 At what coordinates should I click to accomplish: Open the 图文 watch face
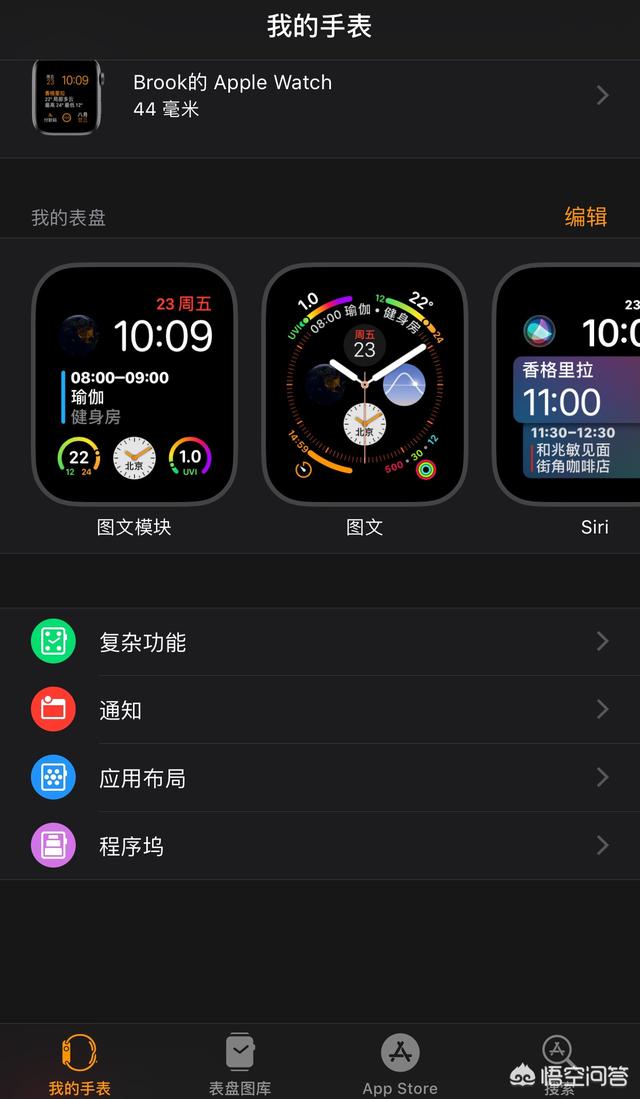click(364, 385)
